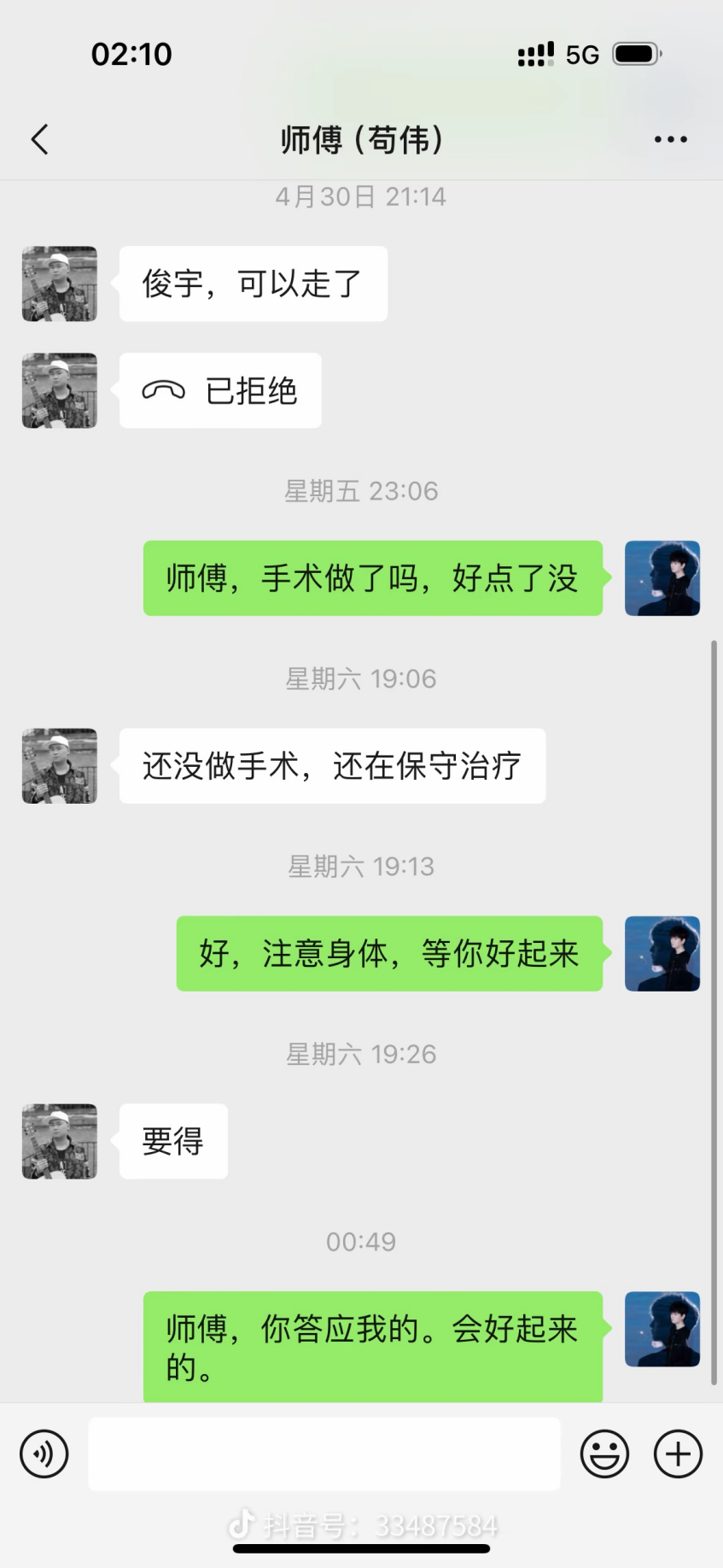The width and height of the screenshot is (723, 1568).
Task: Open the contact's avatar beside 俊宇，可以走了
Action: pos(59,284)
